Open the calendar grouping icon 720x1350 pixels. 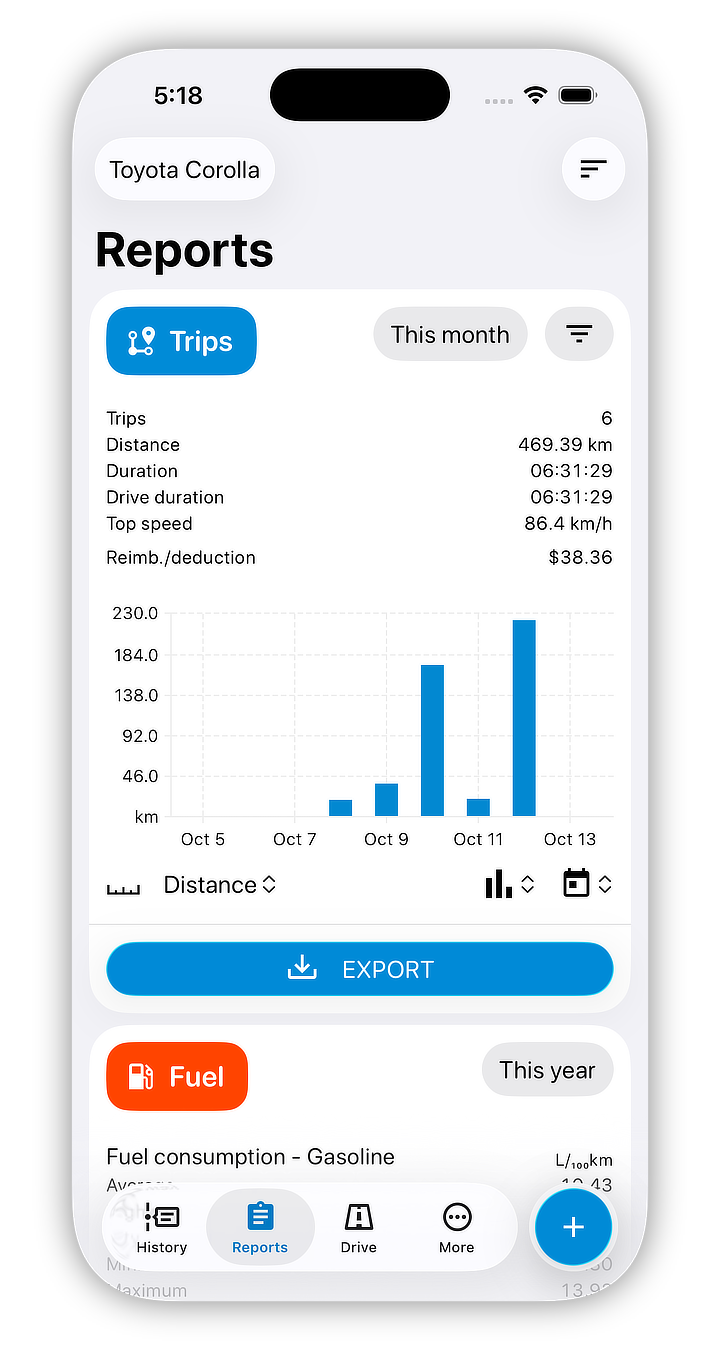(578, 884)
